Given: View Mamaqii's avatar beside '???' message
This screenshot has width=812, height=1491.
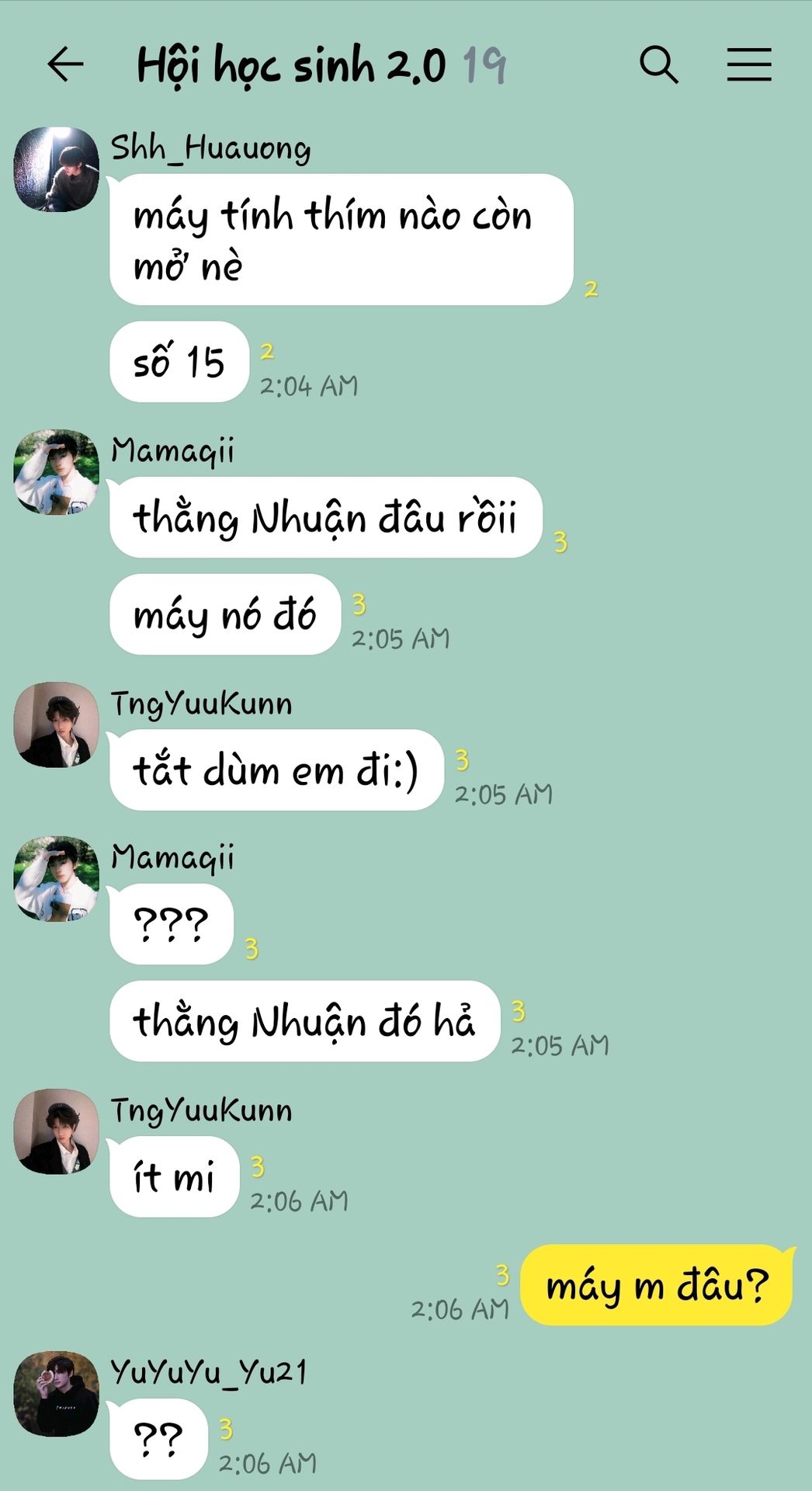Looking at the screenshot, I should 57,878.
